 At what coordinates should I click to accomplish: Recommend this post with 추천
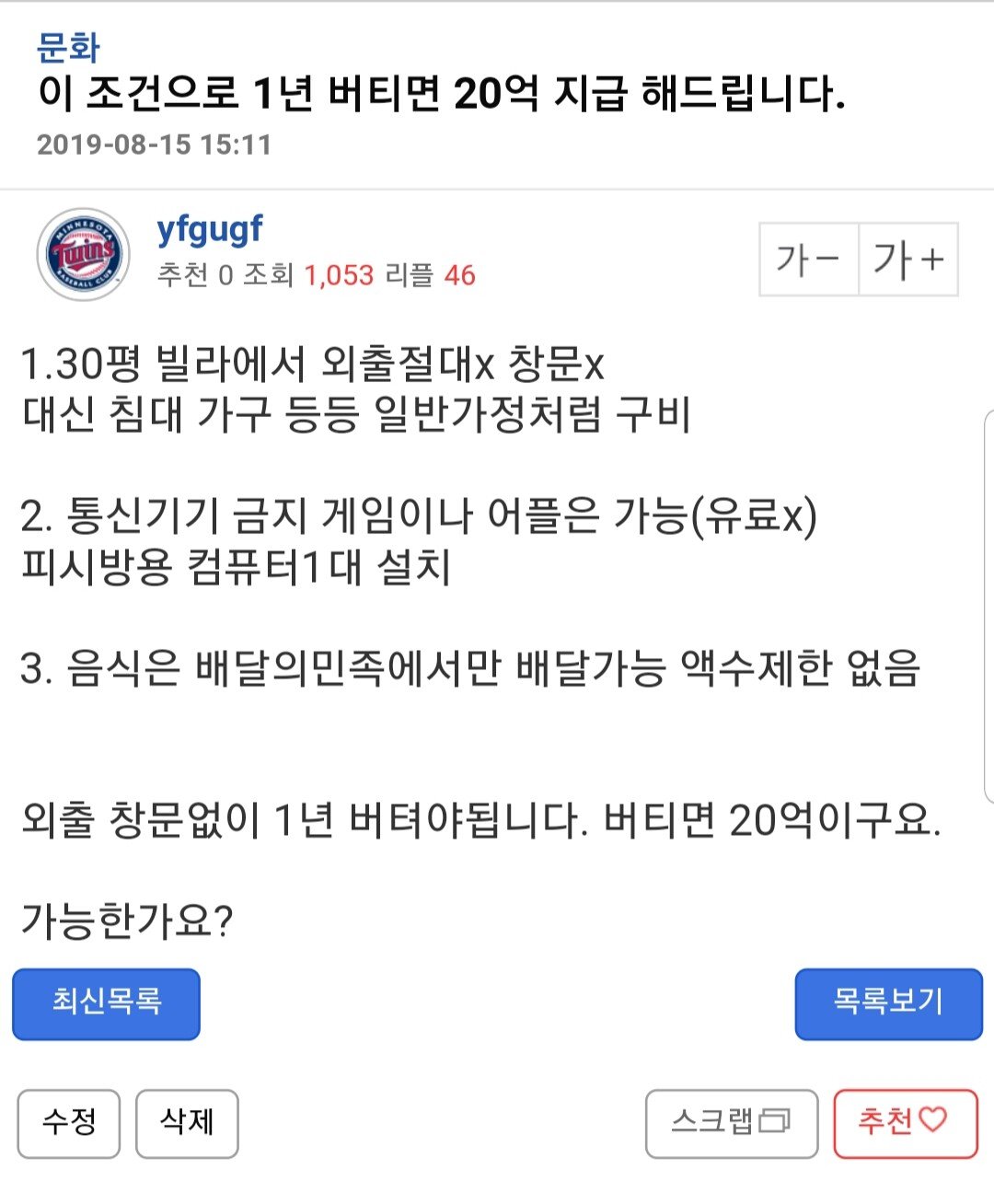coord(904,1123)
